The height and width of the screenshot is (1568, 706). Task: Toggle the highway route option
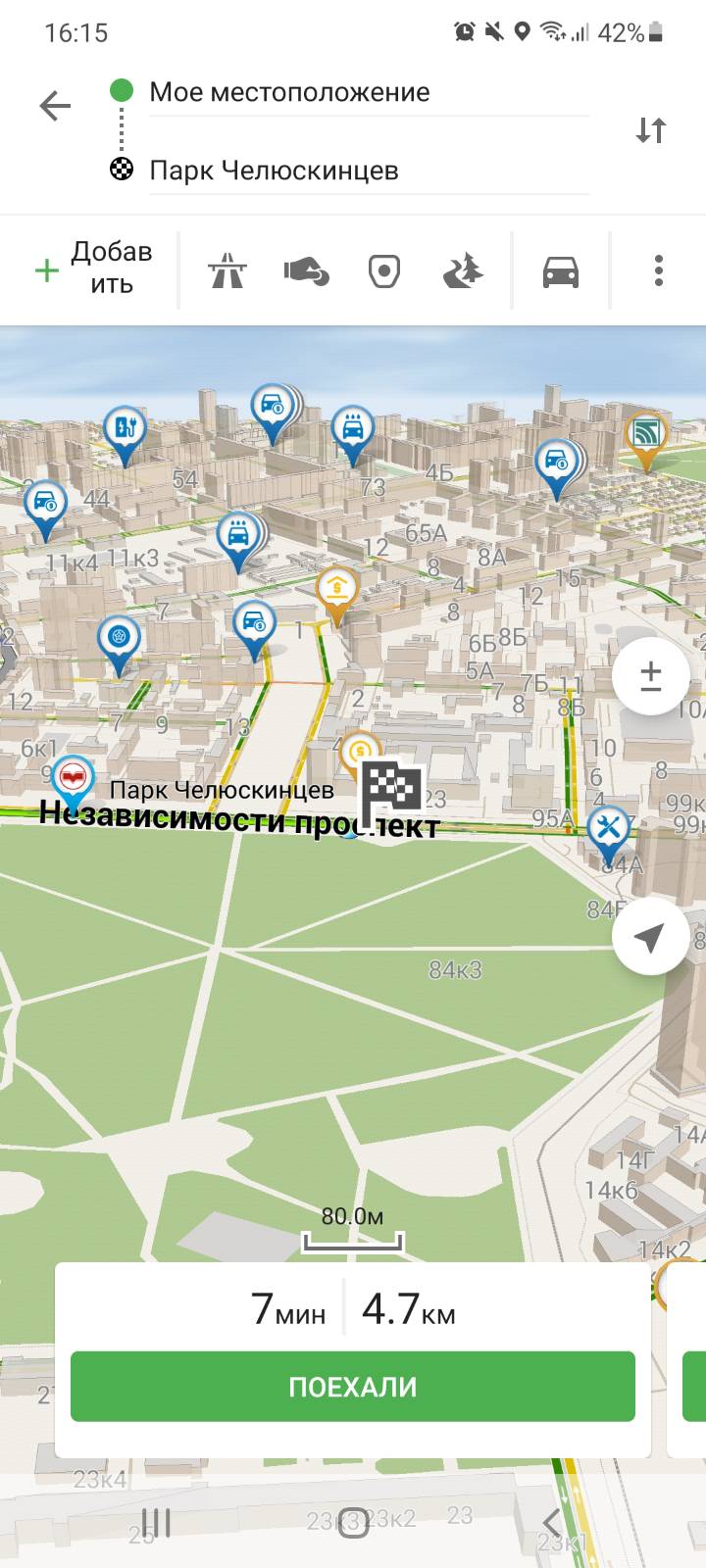(227, 270)
